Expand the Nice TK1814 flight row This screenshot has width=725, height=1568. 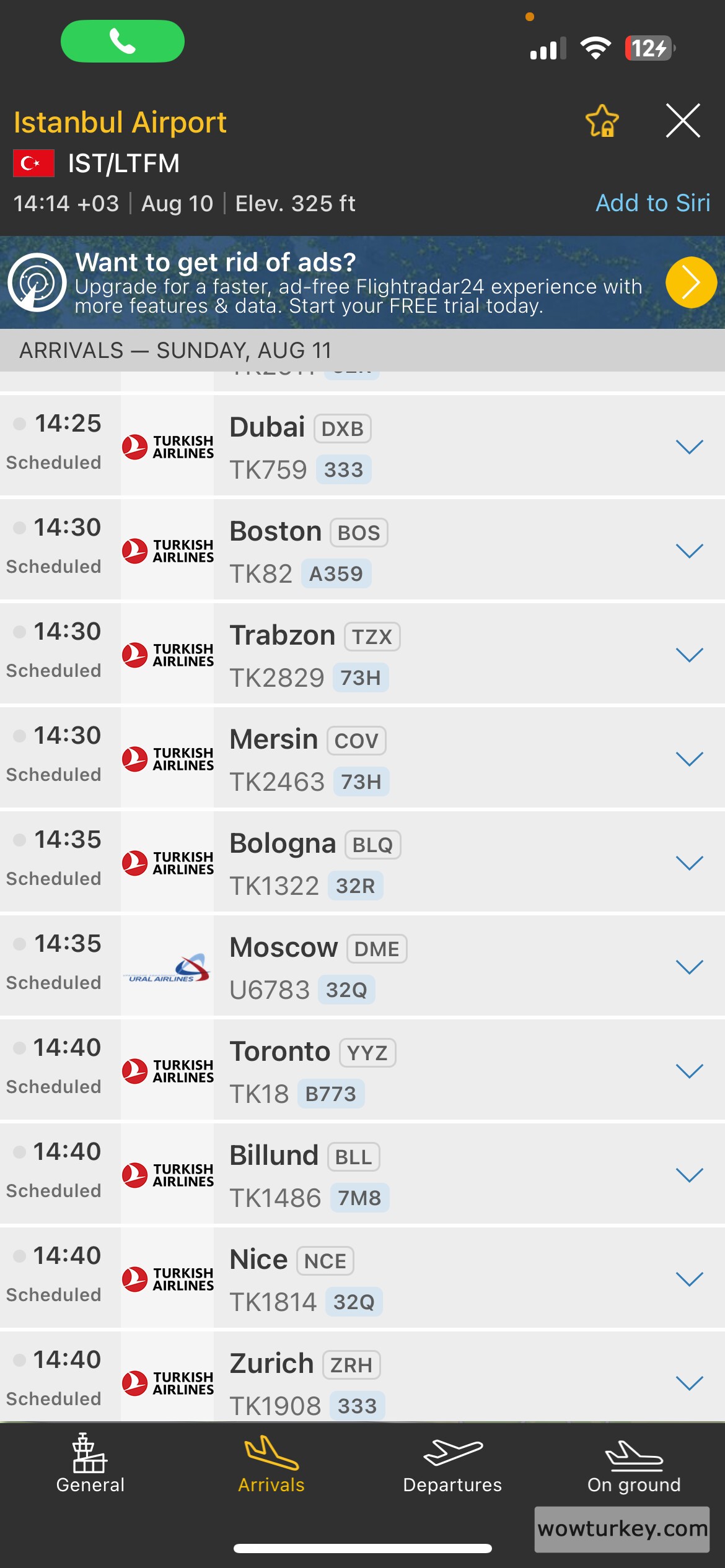[x=689, y=1279]
